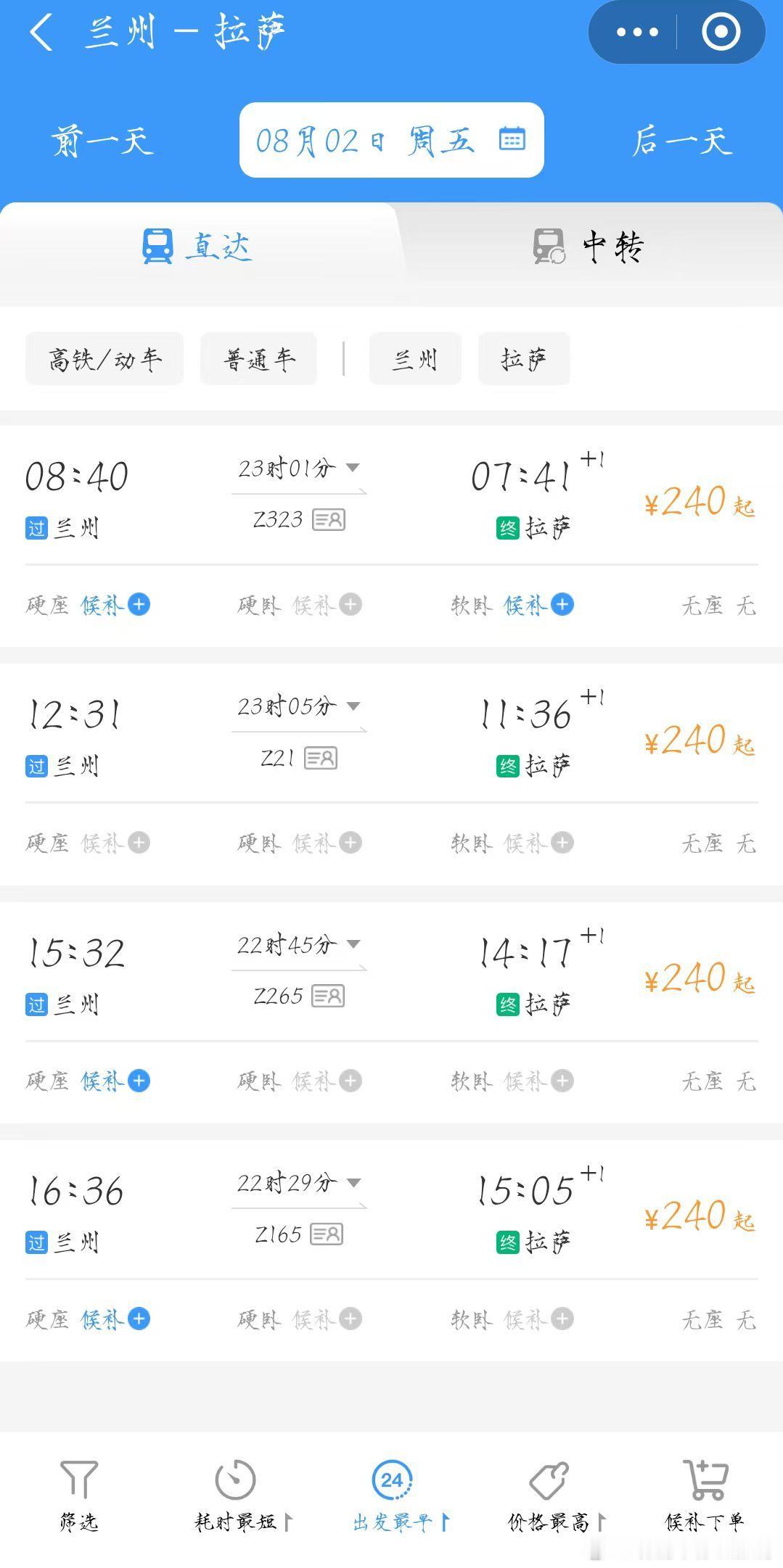Go back from the 兰州-拉萨 page
Screen dimensions: 783x1568
(x=41, y=33)
